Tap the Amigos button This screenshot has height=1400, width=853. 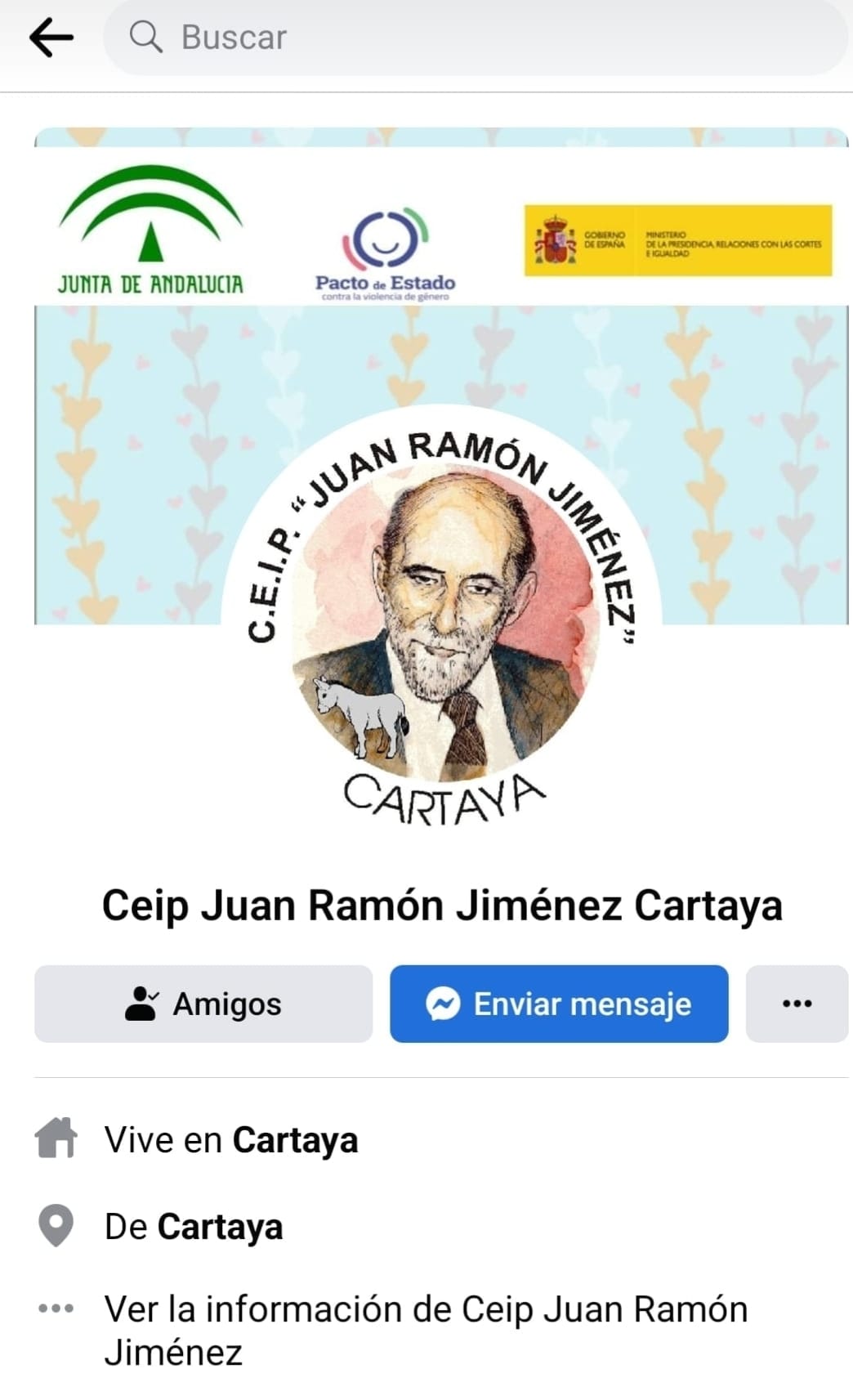click(203, 1004)
